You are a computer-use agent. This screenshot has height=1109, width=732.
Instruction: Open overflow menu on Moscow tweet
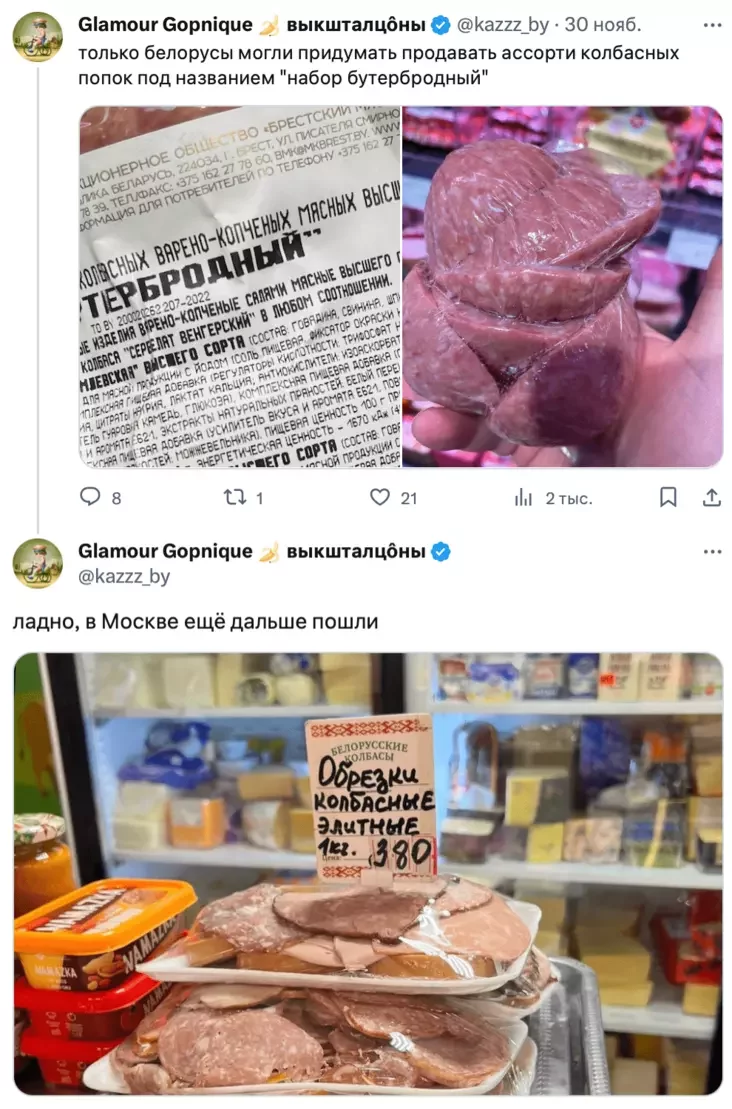711,552
